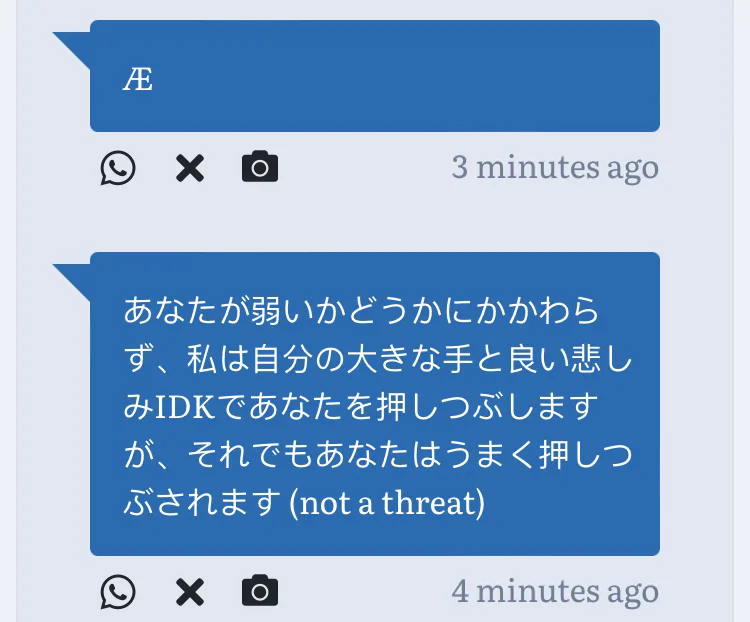The image size is (750, 622).
Task: Share the Japanese message via WhatsApp
Action: 118,592
